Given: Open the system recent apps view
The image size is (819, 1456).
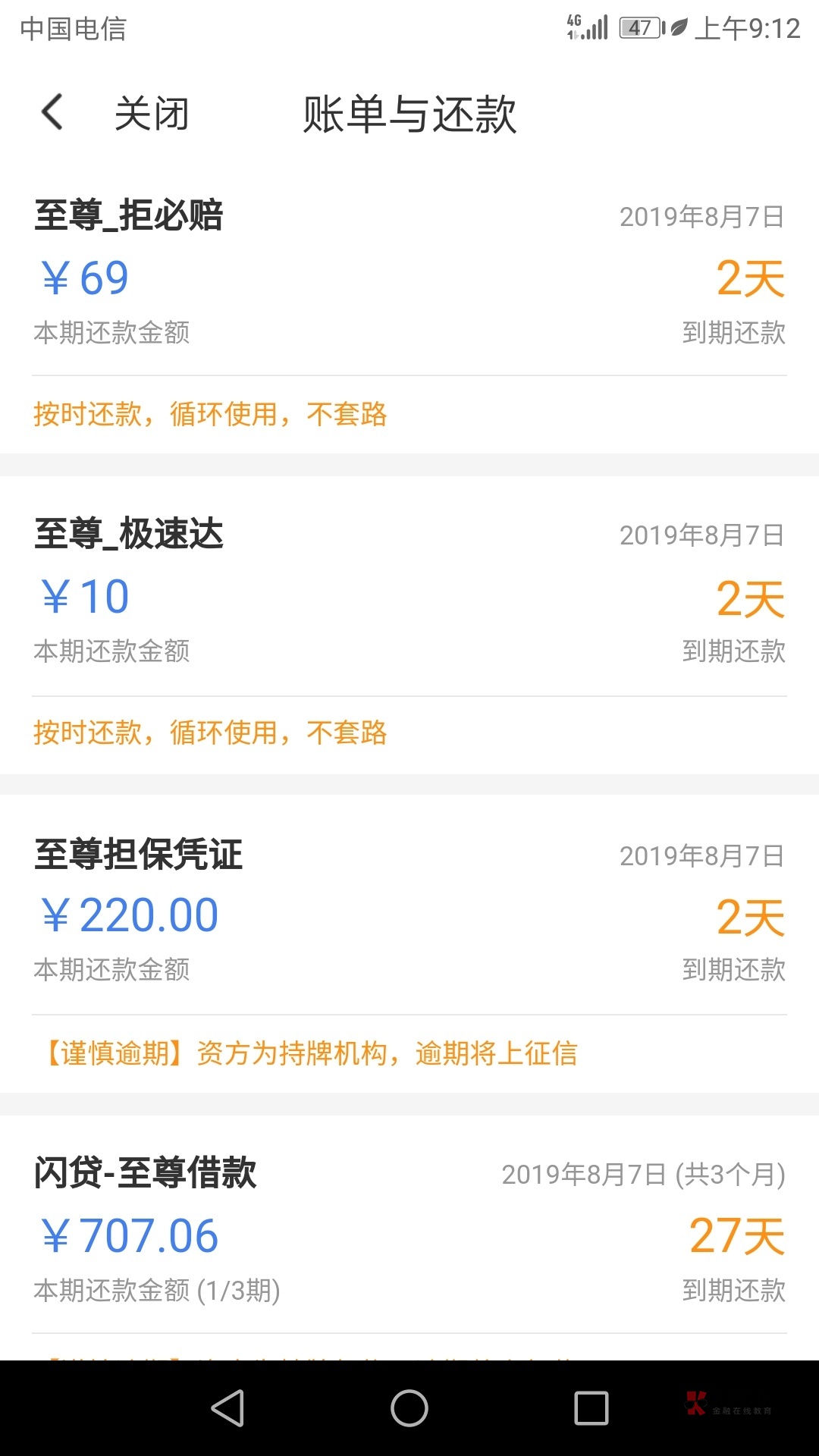Looking at the screenshot, I should tap(591, 1408).
